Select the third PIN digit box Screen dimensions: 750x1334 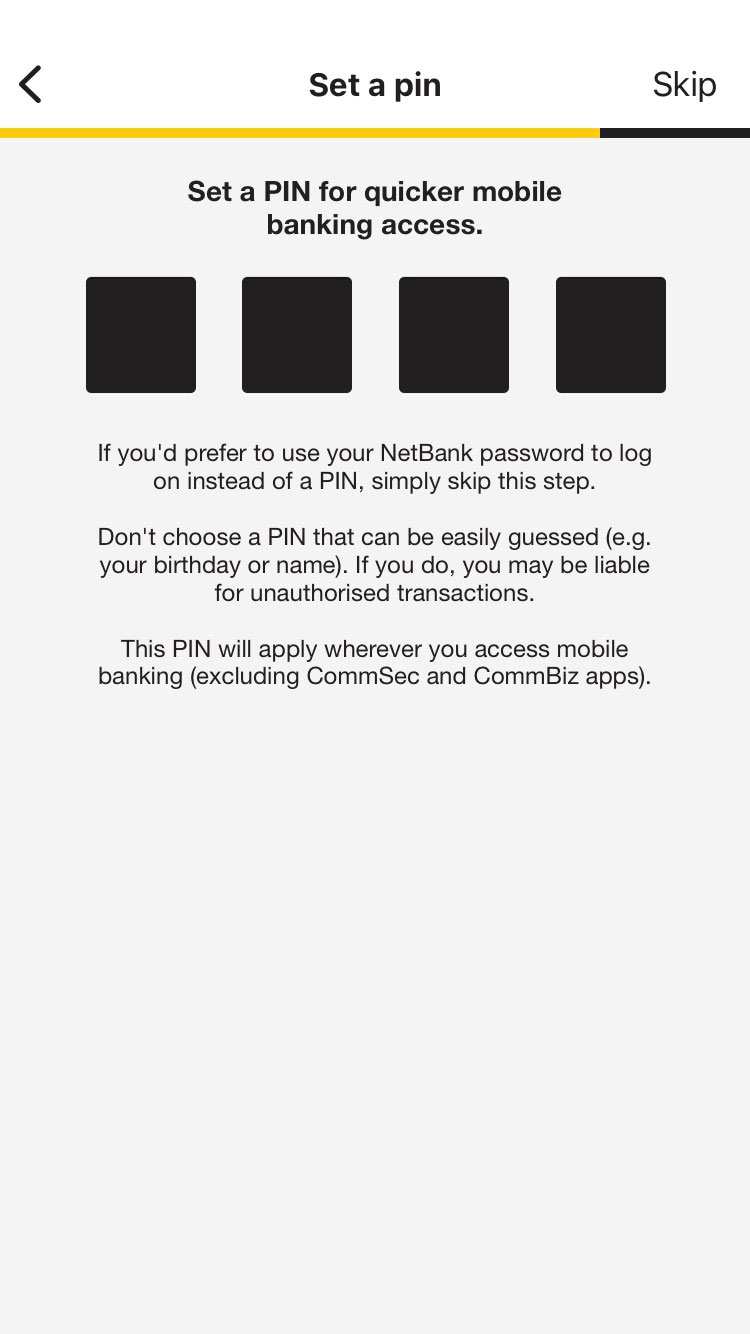click(454, 335)
